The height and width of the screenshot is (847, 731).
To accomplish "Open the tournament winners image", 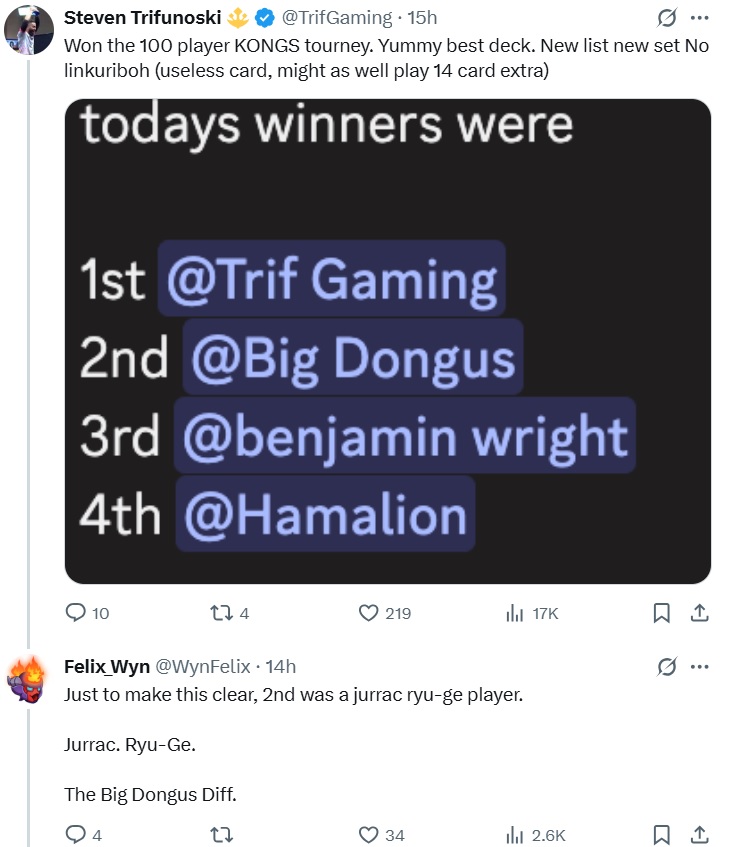I will pyautogui.click(x=387, y=340).
